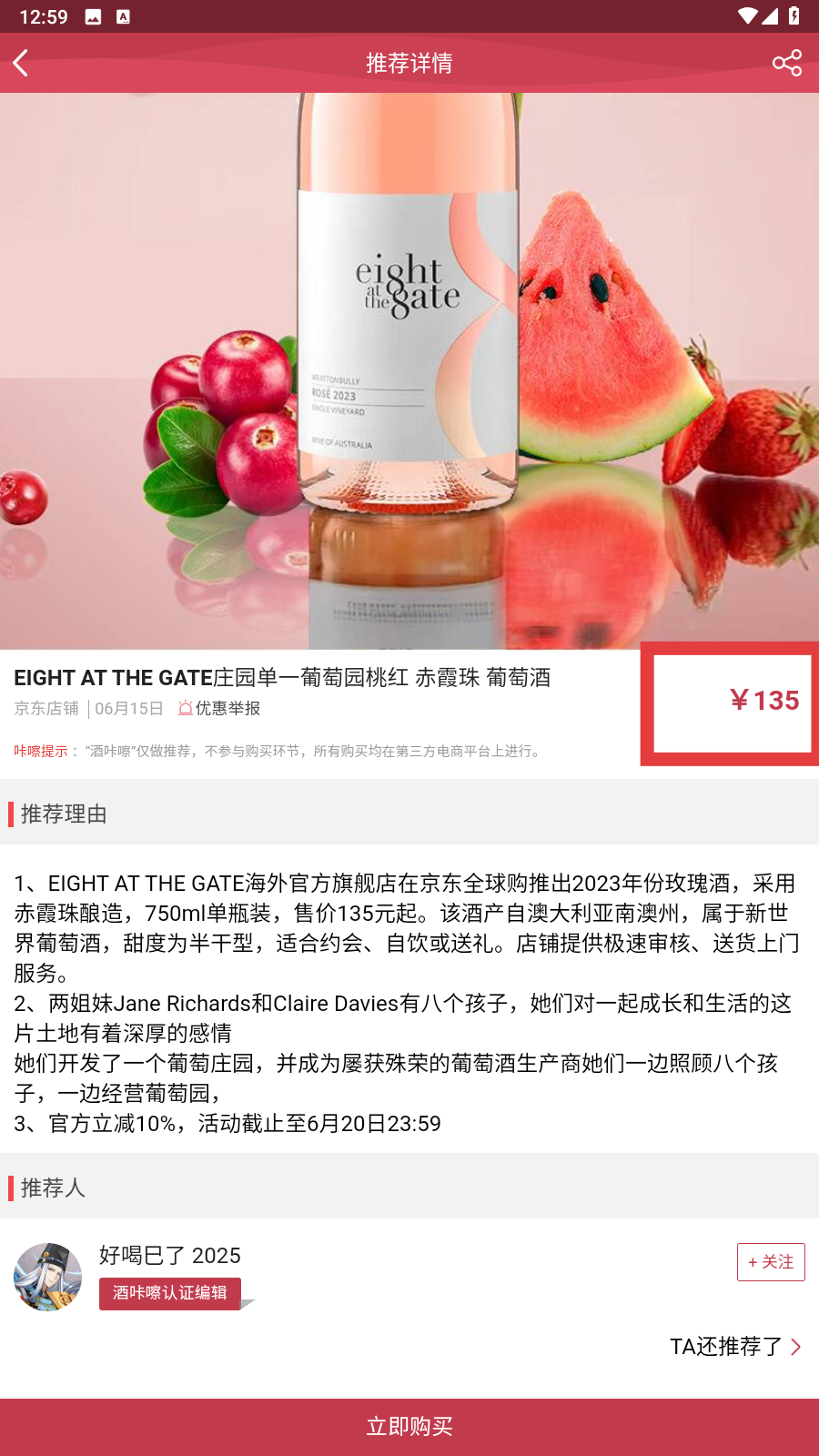Go back using the top-left arrow
The height and width of the screenshot is (1456, 819).
[x=22, y=63]
